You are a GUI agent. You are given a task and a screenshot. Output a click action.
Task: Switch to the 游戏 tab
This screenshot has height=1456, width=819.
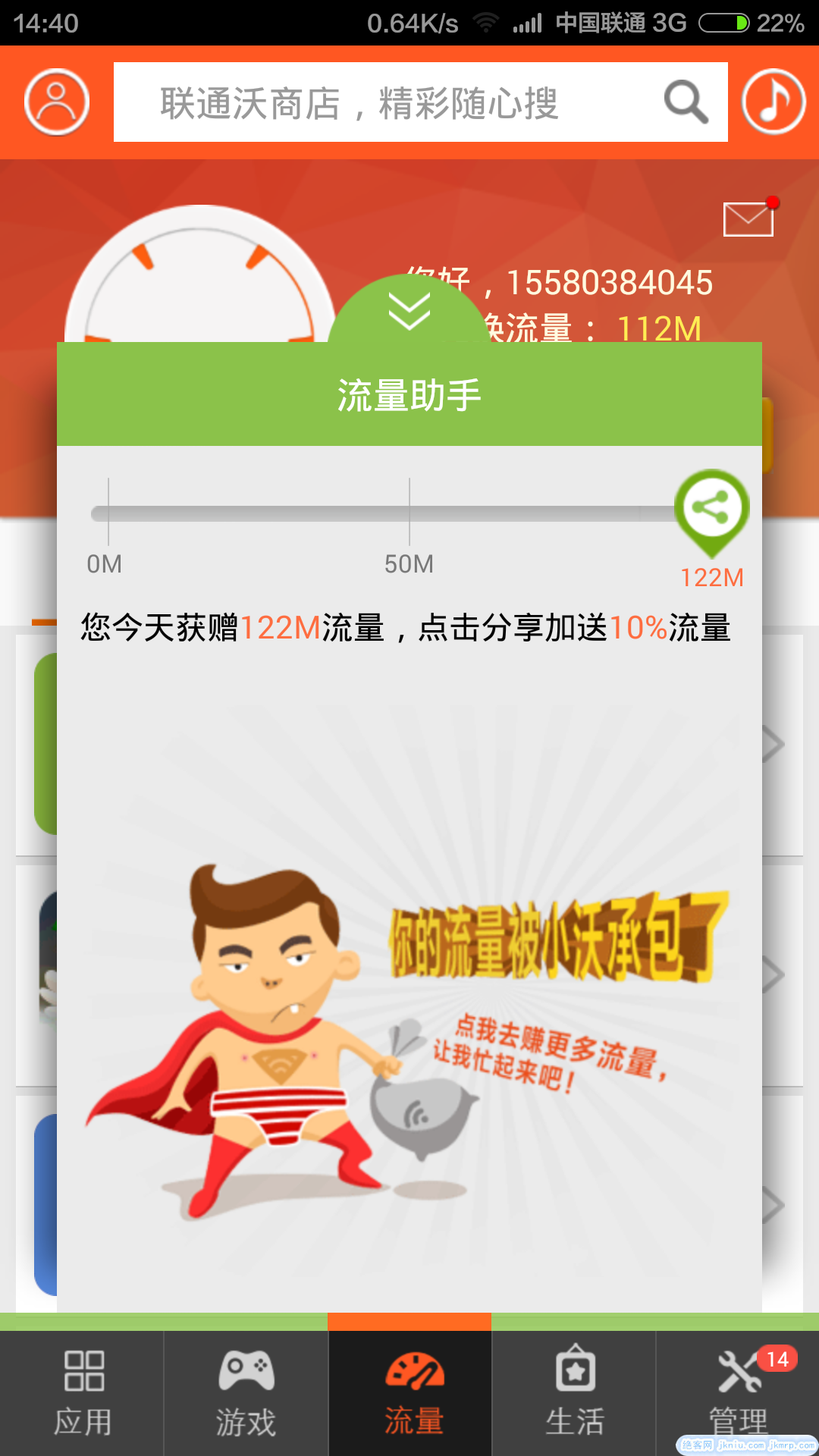pos(246,1394)
